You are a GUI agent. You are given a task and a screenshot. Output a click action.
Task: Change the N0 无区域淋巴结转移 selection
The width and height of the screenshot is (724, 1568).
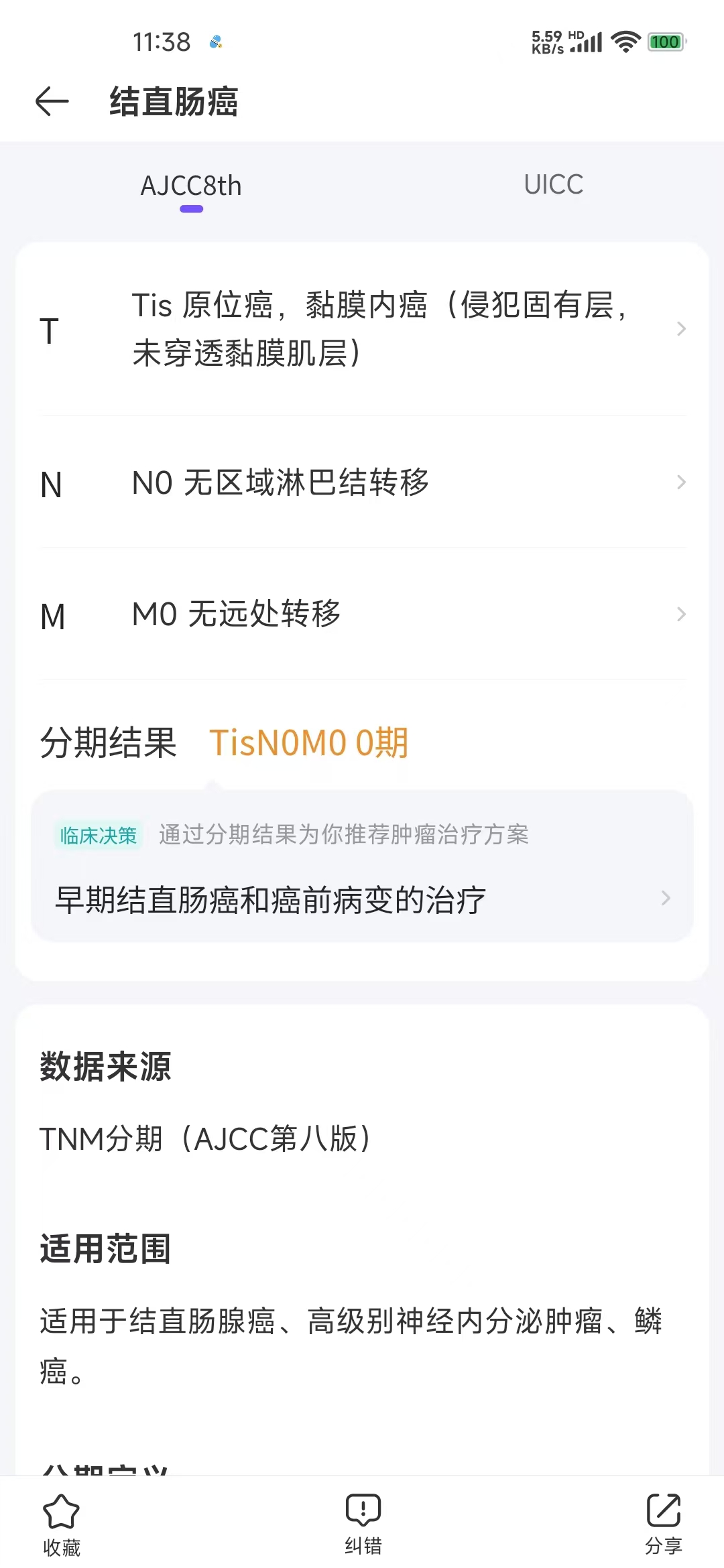362,482
